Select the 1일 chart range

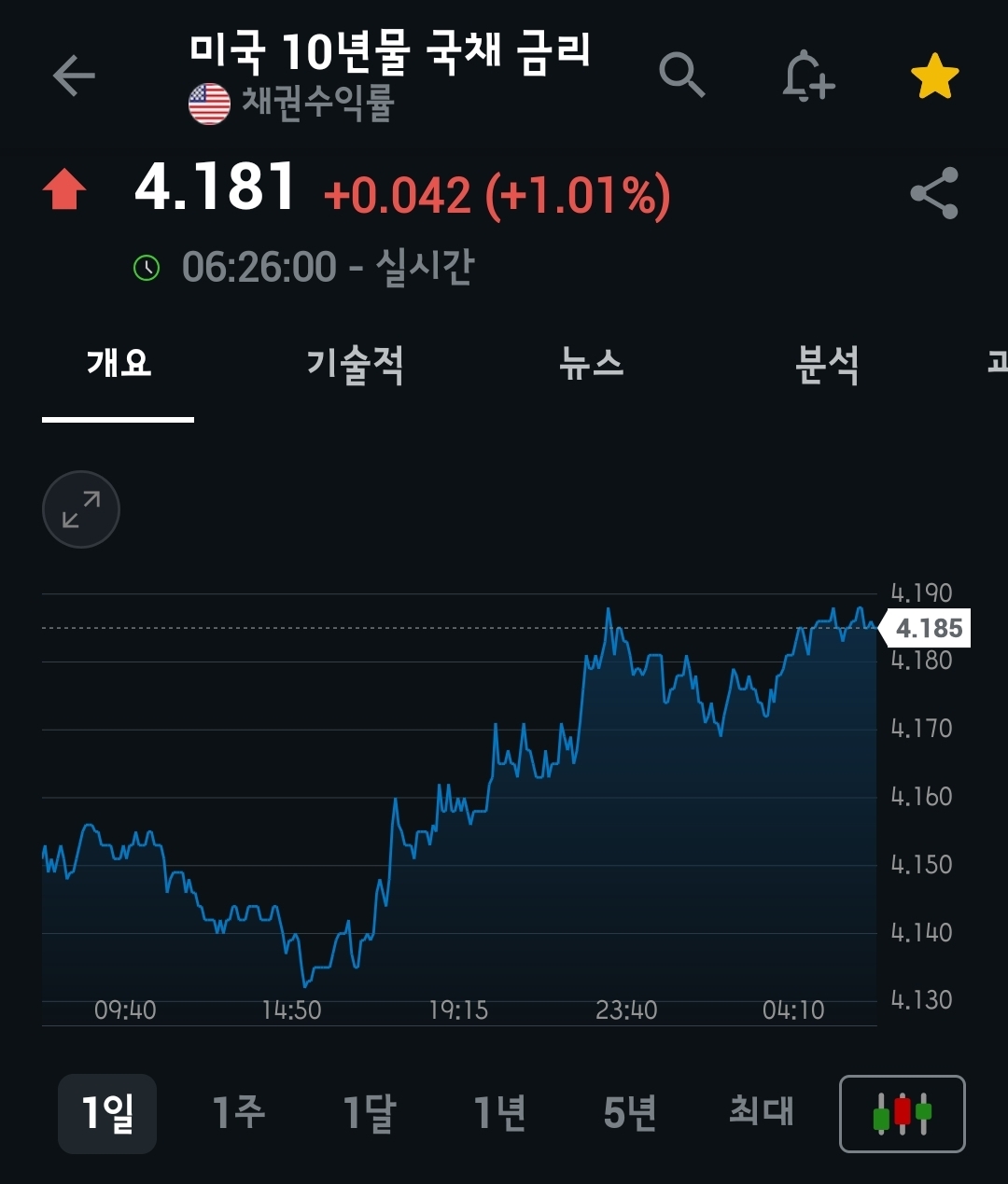point(107,1113)
